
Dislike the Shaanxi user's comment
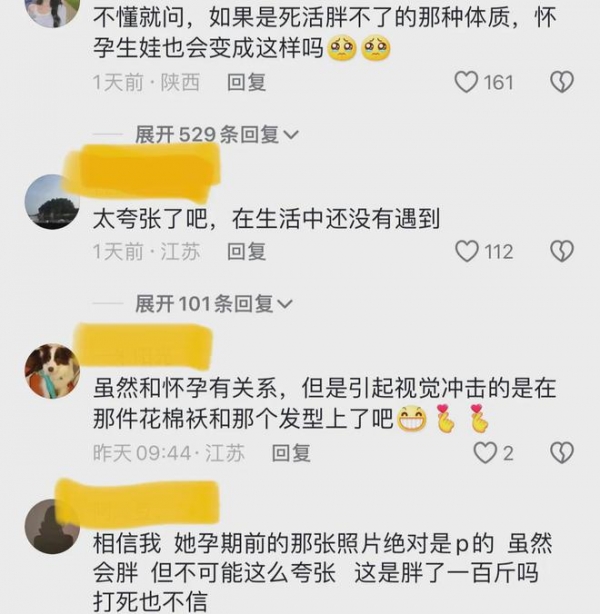tap(562, 82)
